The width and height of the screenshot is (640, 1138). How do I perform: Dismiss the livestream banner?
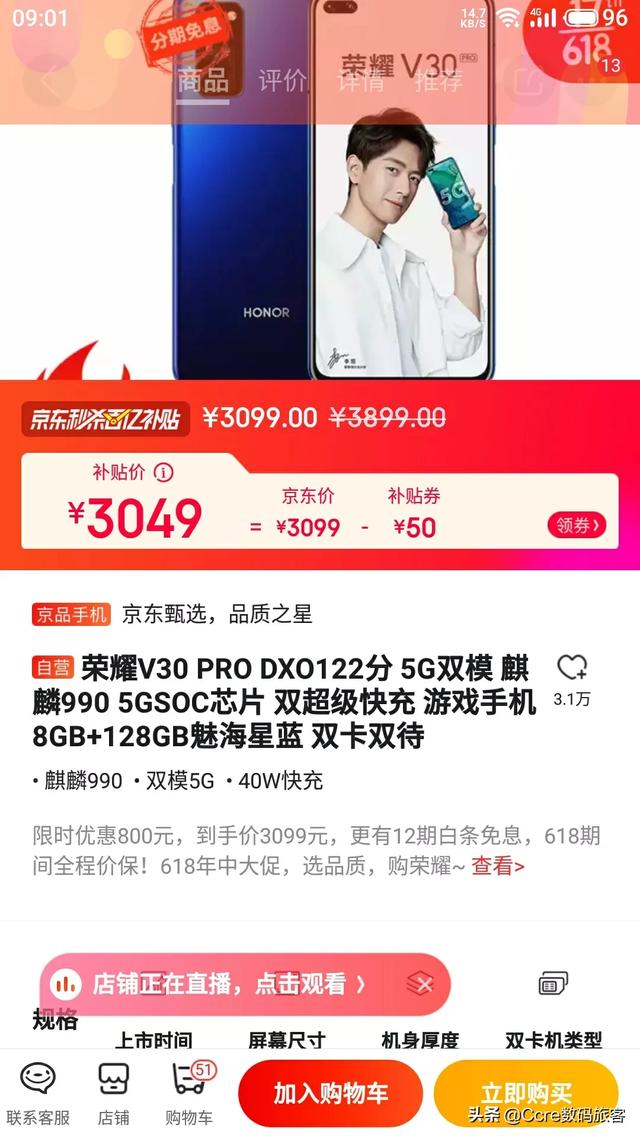click(x=422, y=984)
